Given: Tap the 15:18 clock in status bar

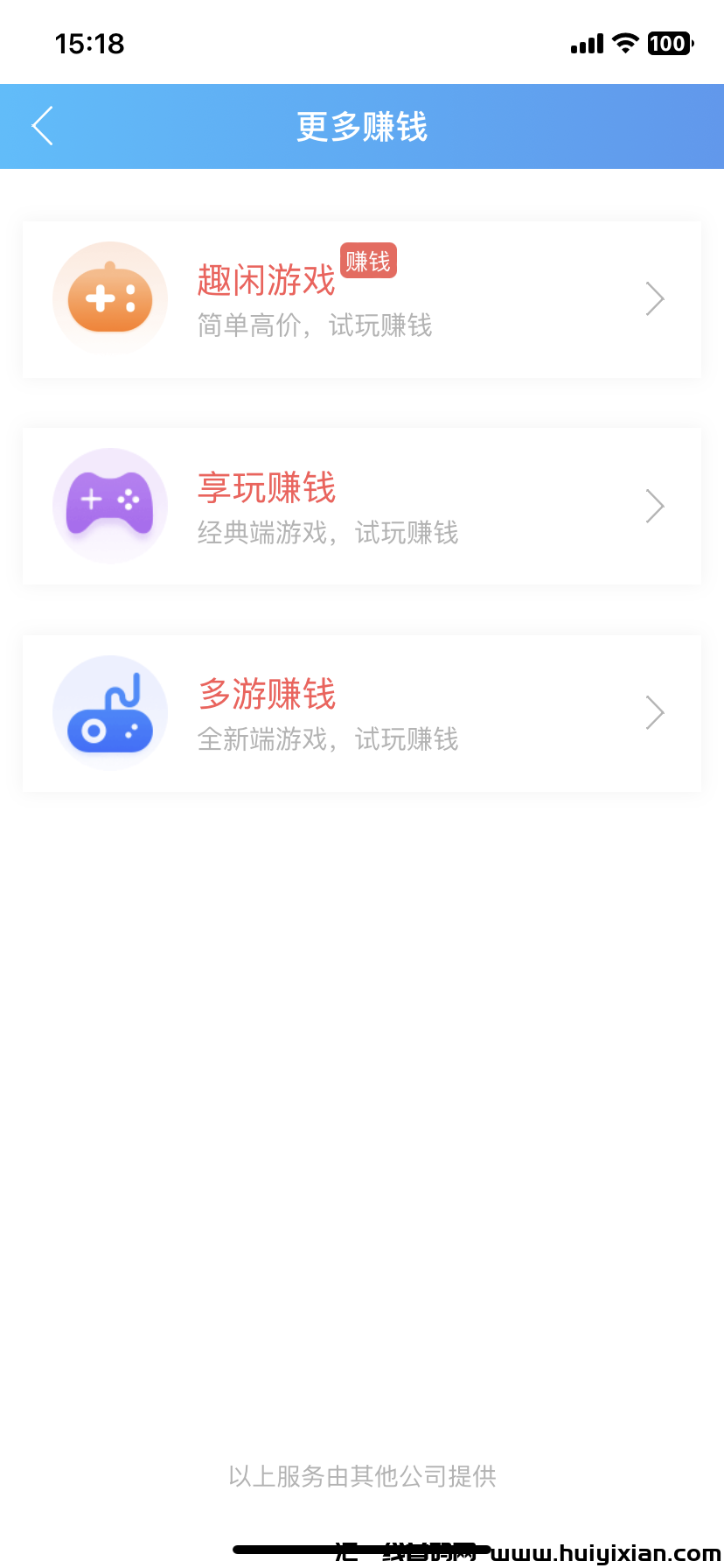Looking at the screenshot, I should [x=88, y=43].
